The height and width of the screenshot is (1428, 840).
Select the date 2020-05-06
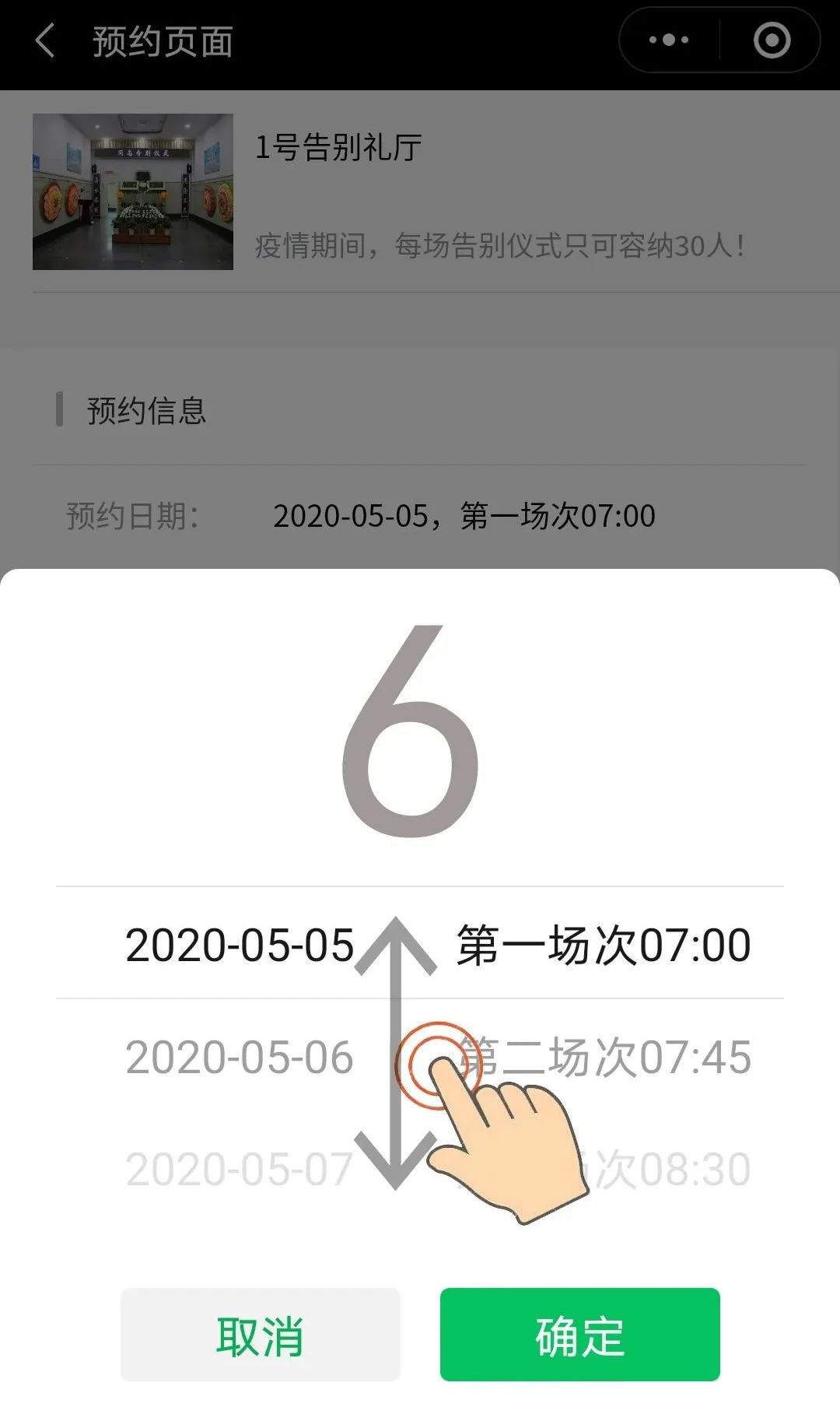point(240,1057)
